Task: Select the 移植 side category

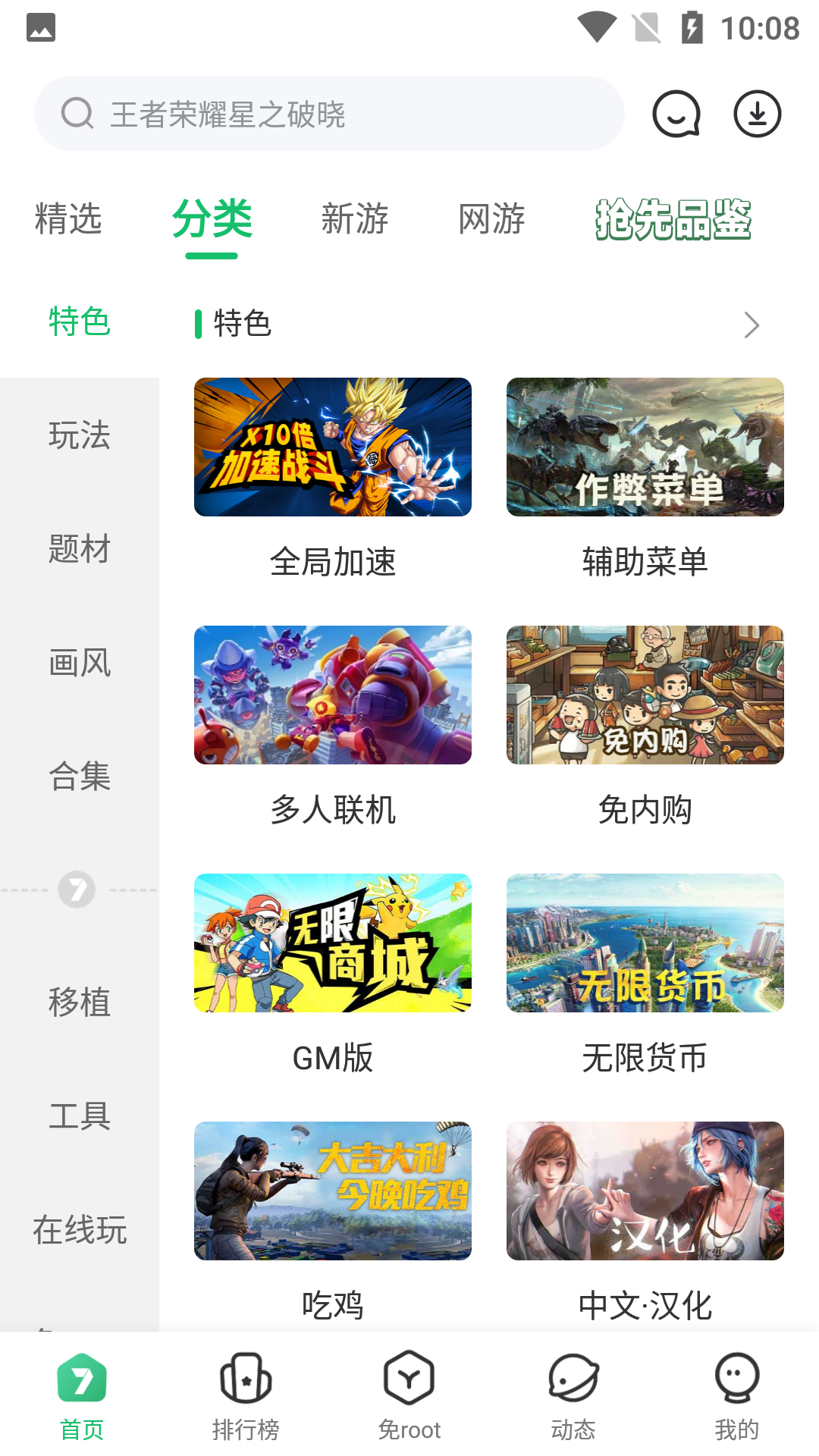Action: click(x=80, y=1003)
